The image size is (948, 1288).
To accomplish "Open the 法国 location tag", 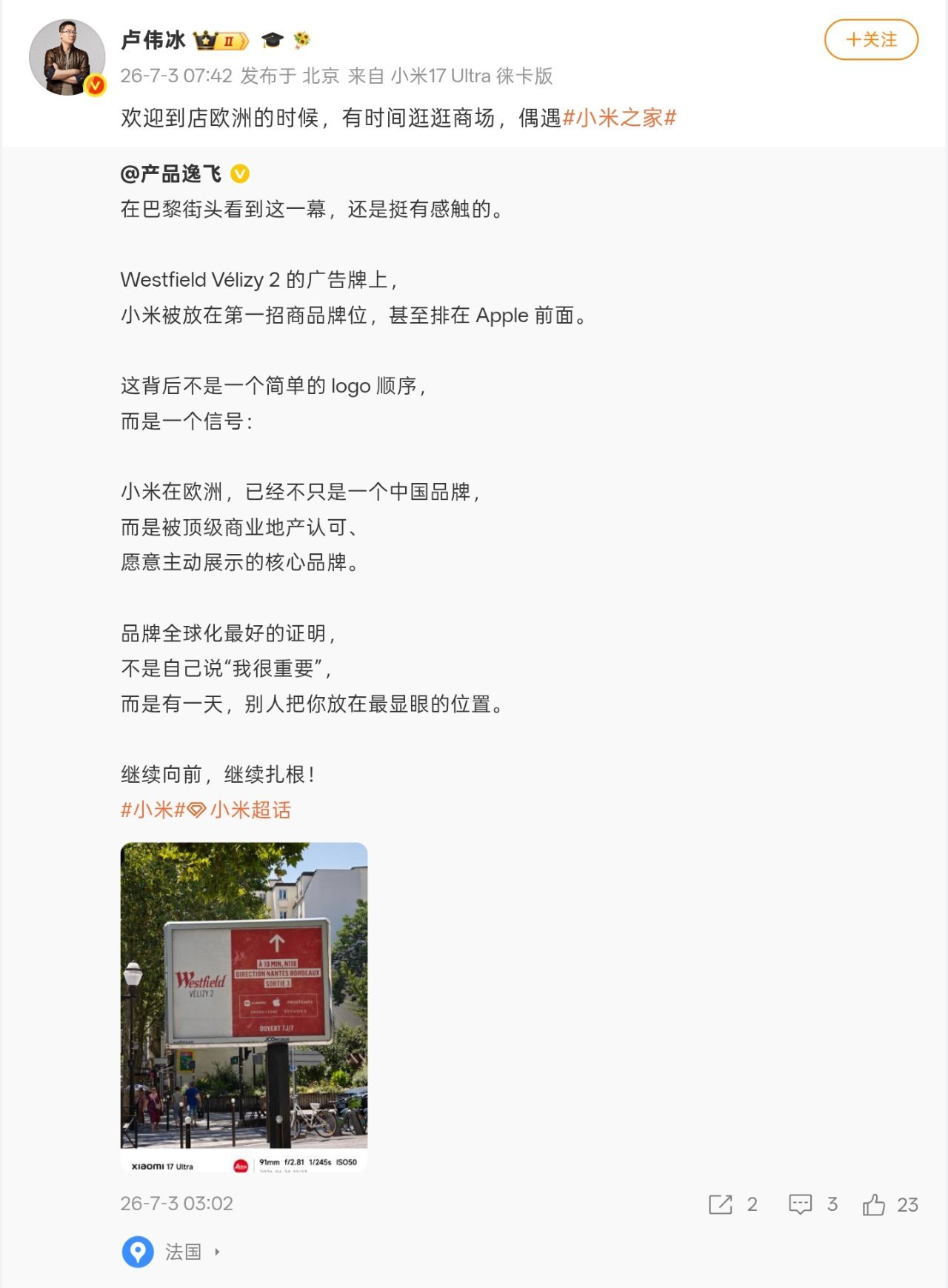I will 171,1252.
